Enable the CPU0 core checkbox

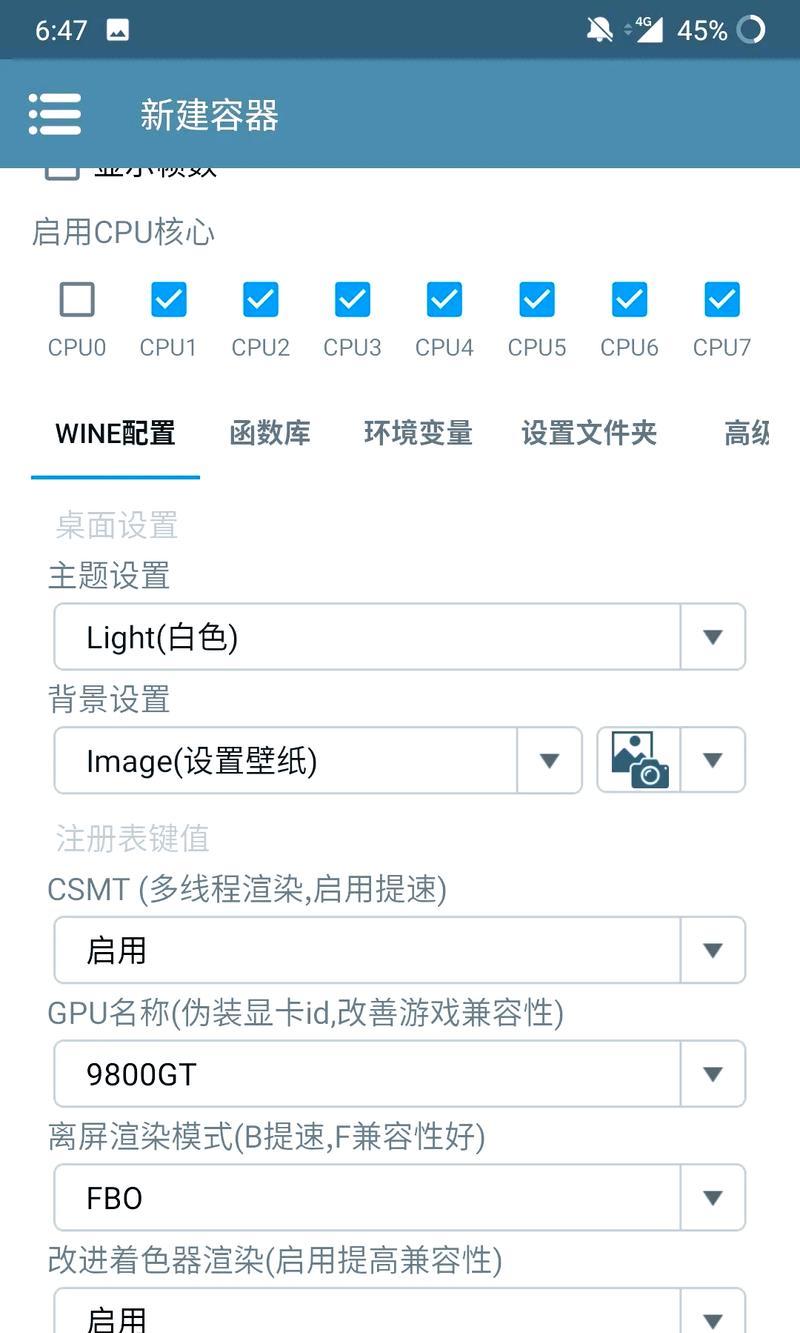[x=77, y=299]
